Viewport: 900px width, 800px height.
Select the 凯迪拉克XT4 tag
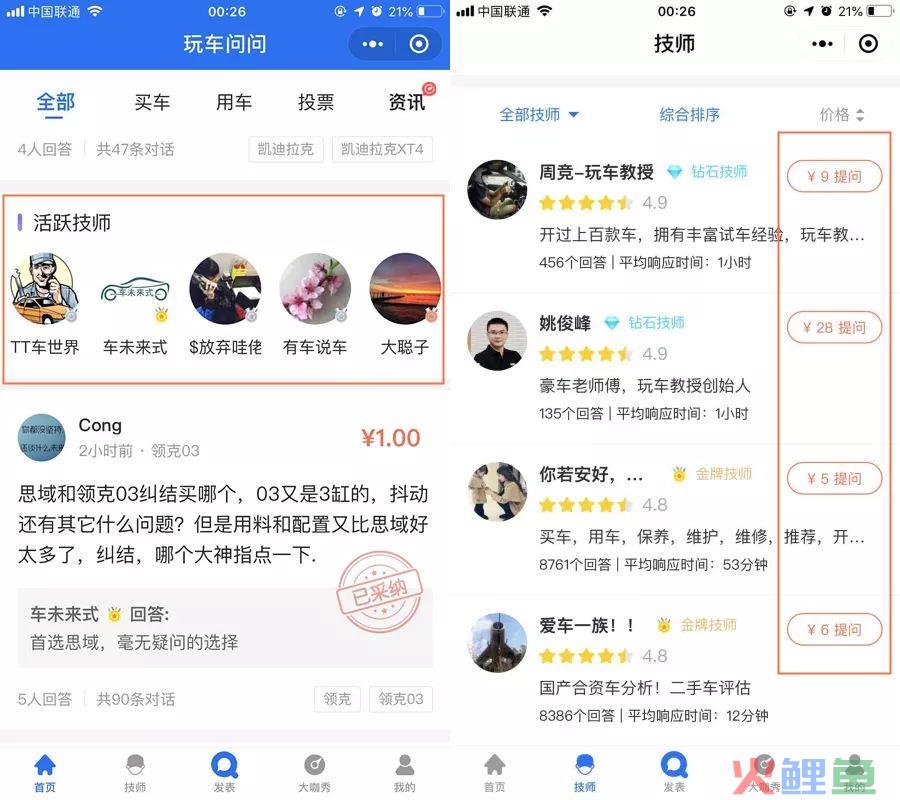pyautogui.click(x=382, y=150)
